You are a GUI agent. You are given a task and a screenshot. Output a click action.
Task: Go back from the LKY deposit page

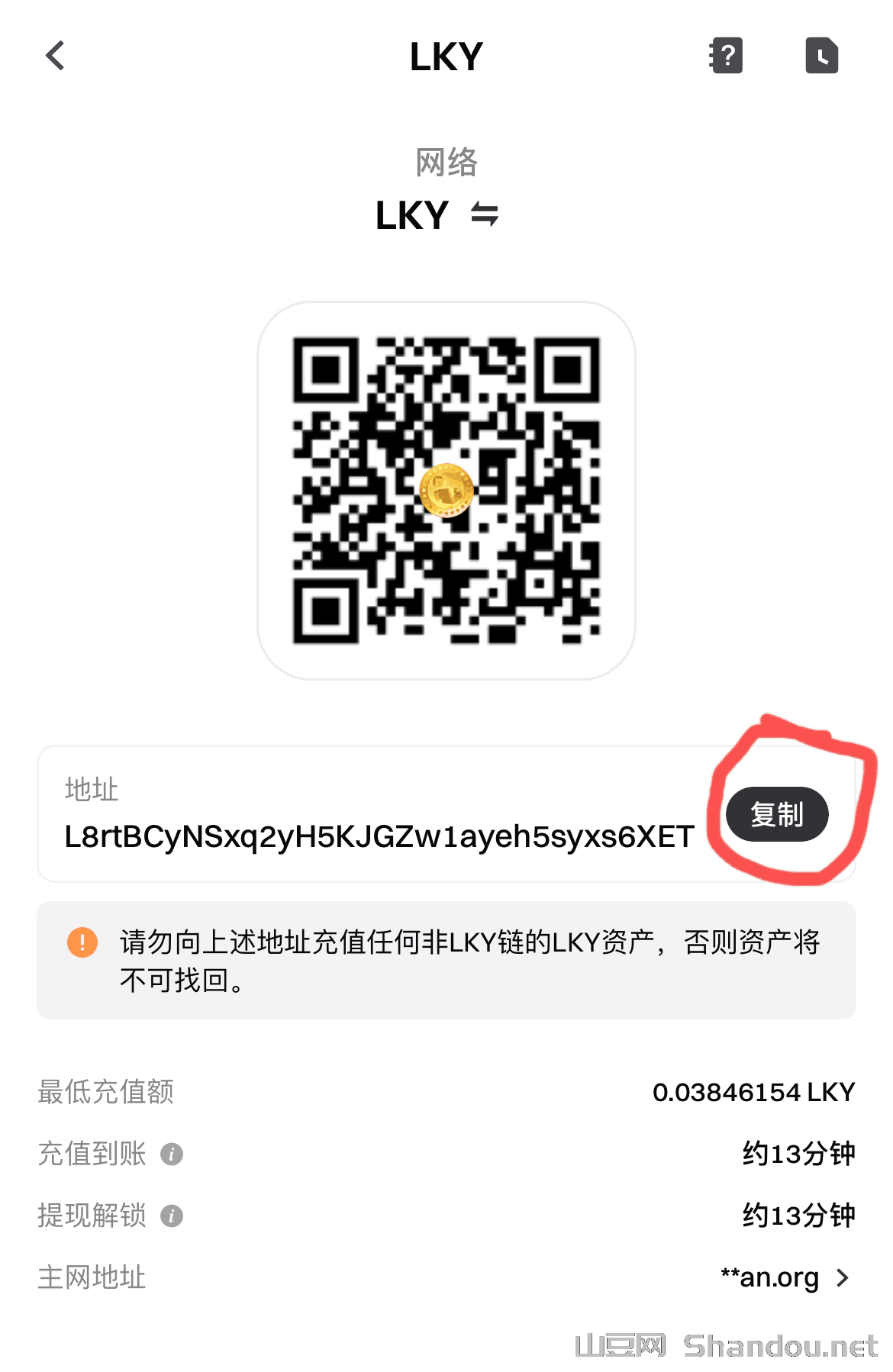(x=55, y=56)
